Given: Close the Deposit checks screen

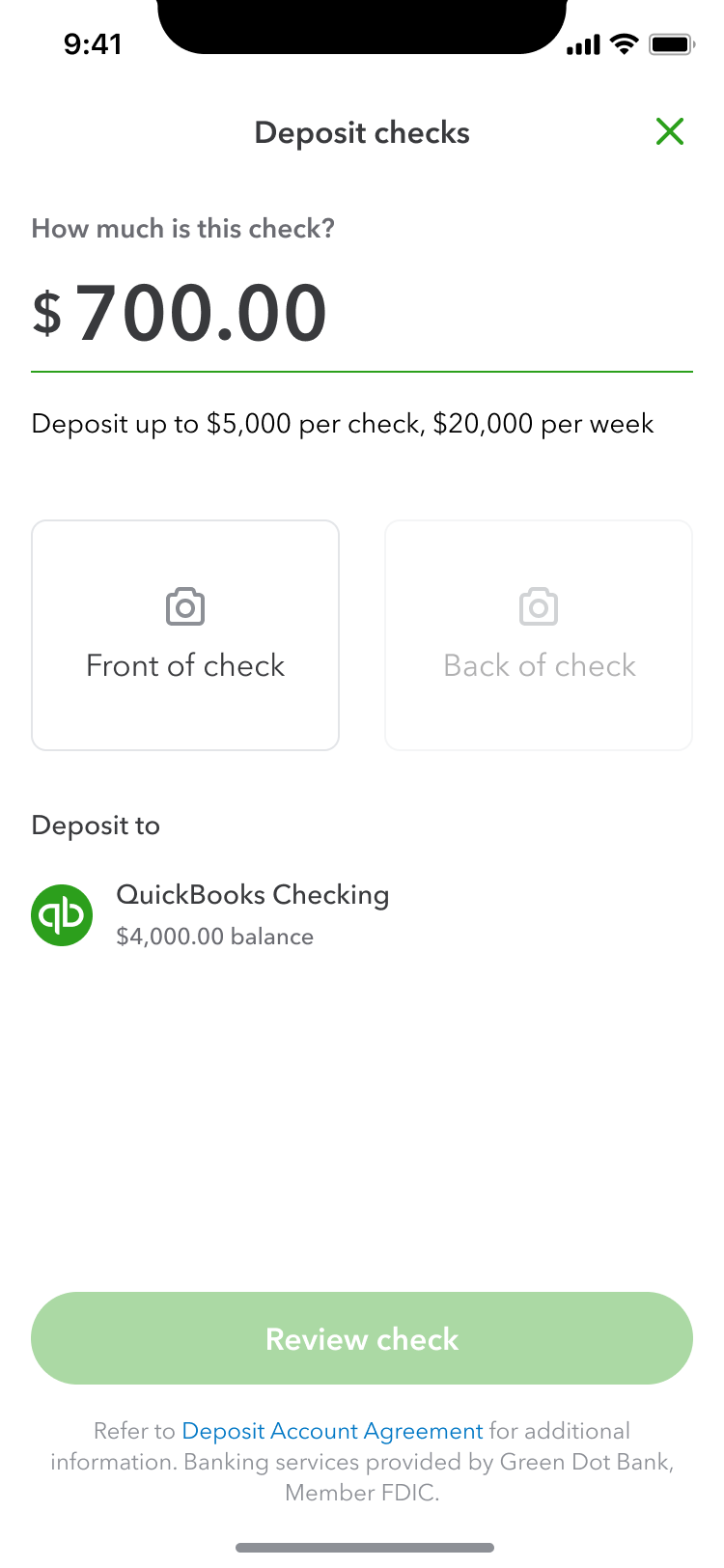Looking at the screenshot, I should coord(670,131).
